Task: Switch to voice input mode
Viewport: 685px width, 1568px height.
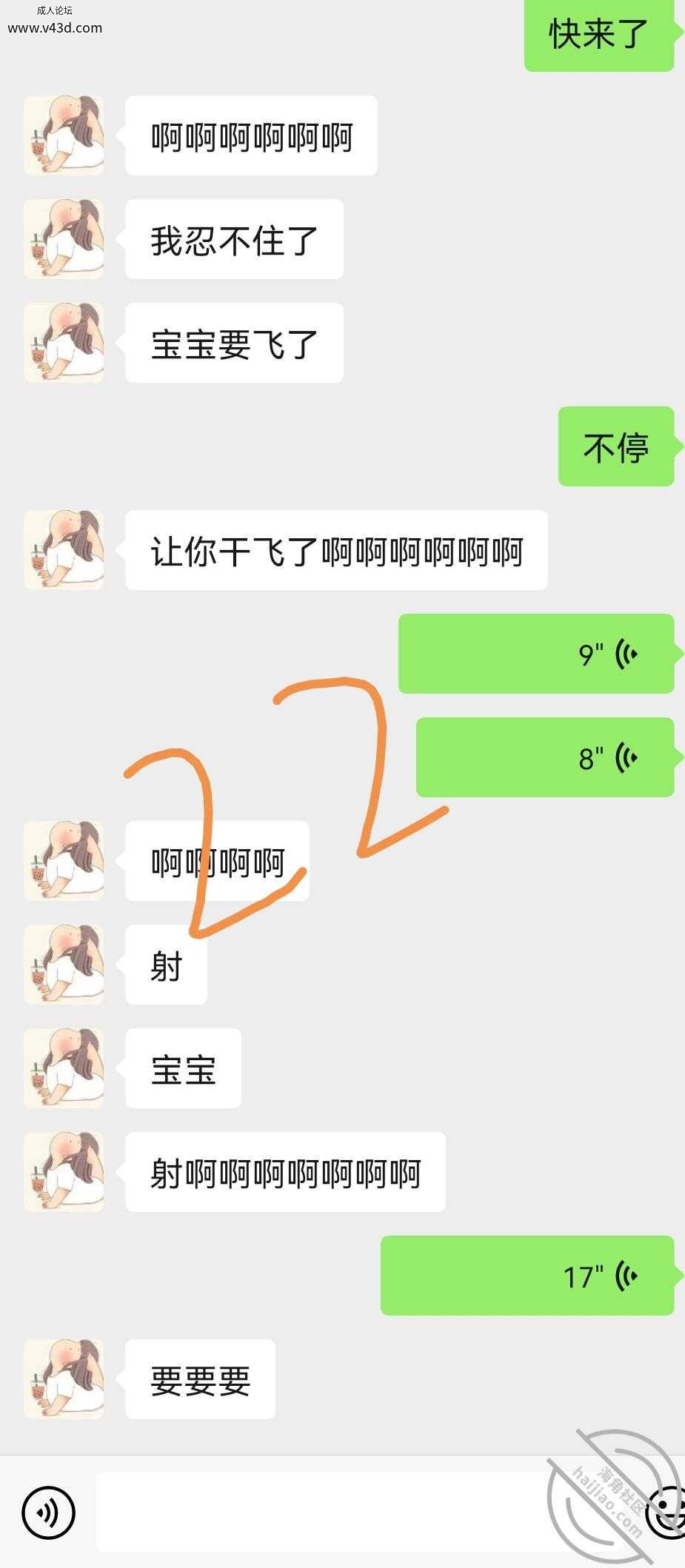Action: pos(49,1512)
